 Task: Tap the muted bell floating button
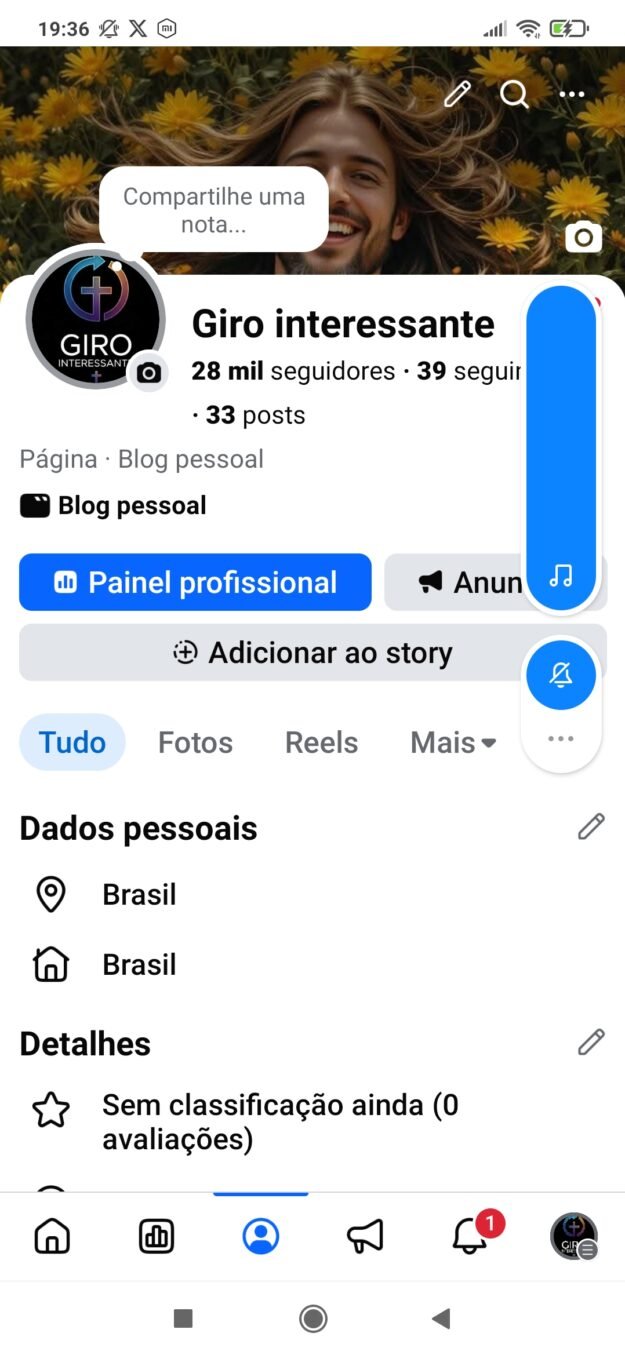(x=561, y=676)
